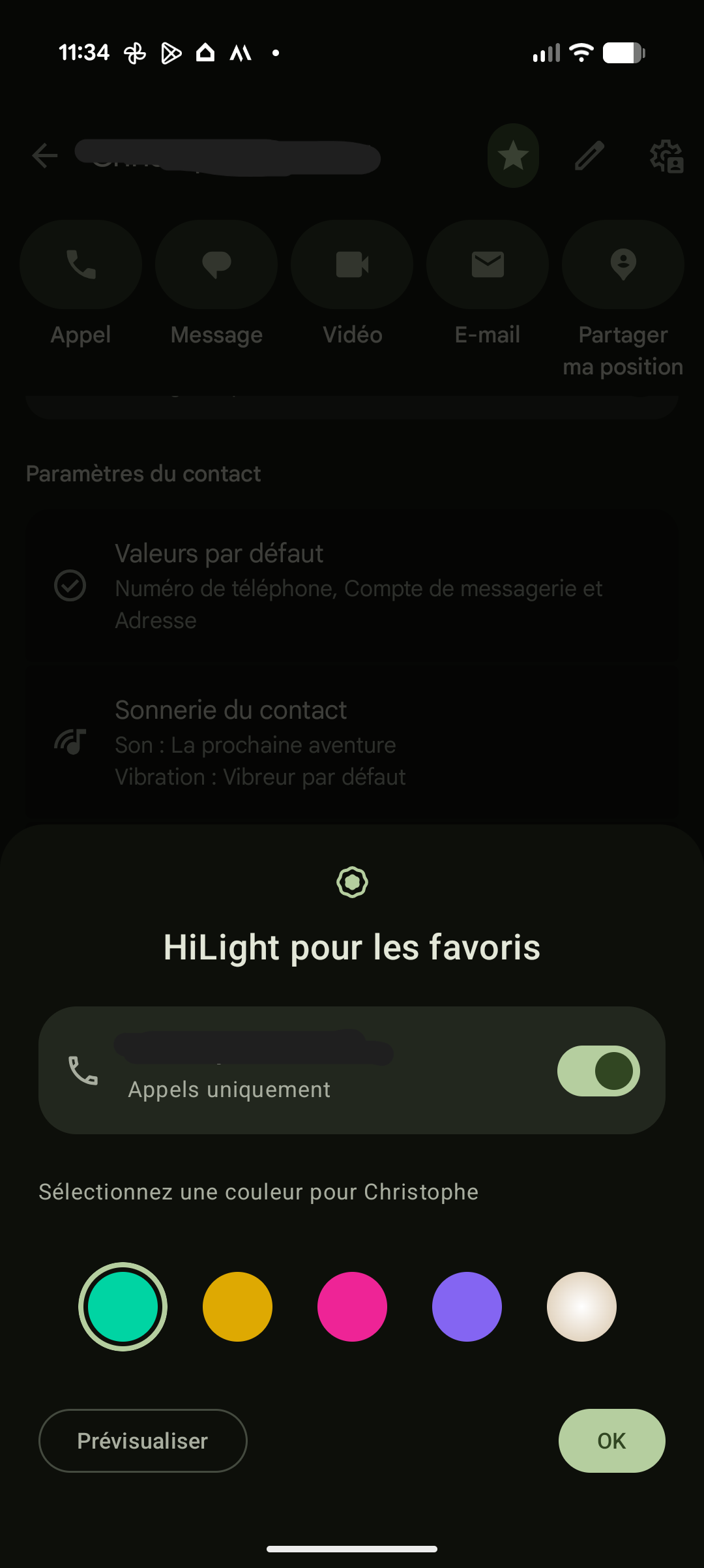Tap the Prévisualiser button
The width and height of the screenshot is (704, 1568).
[143, 1441]
